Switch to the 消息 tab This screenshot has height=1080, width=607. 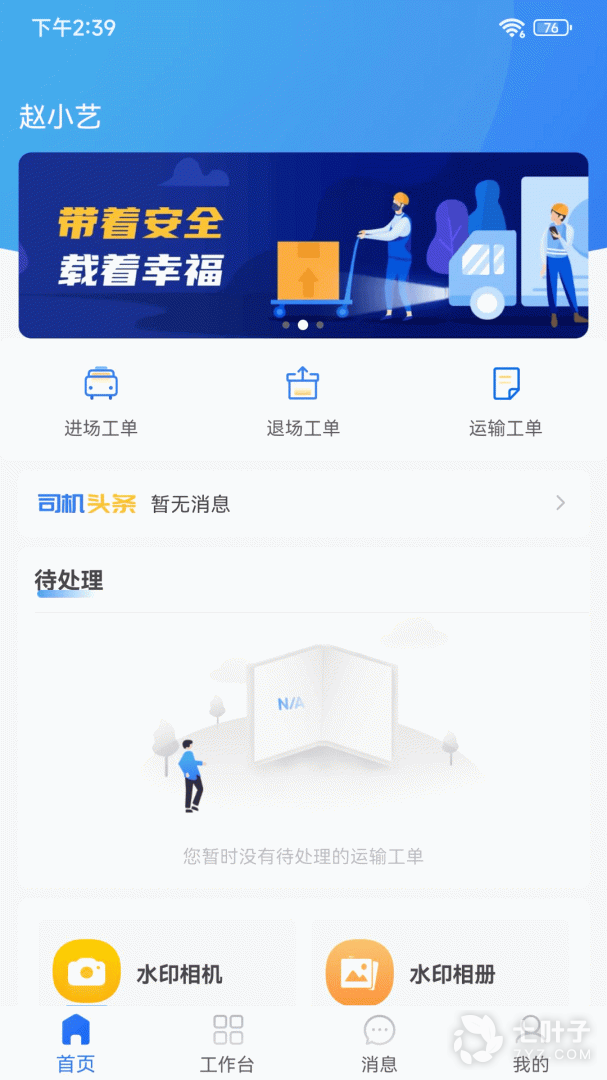click(x=379, y=1043)
